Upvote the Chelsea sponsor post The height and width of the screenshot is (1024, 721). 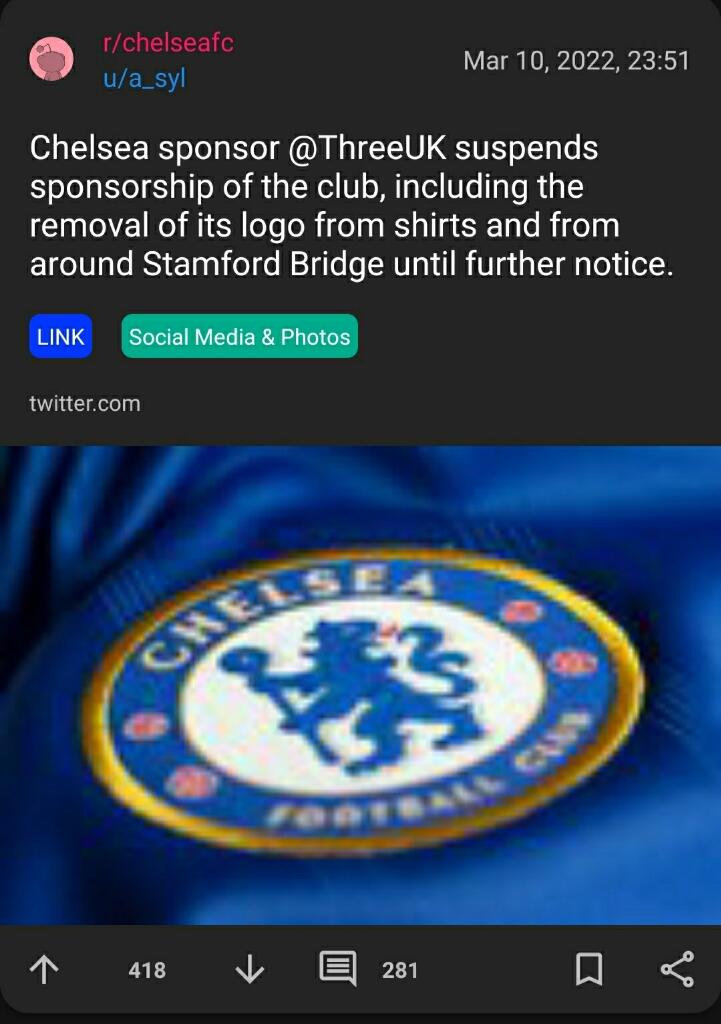[x=44, y=969]
